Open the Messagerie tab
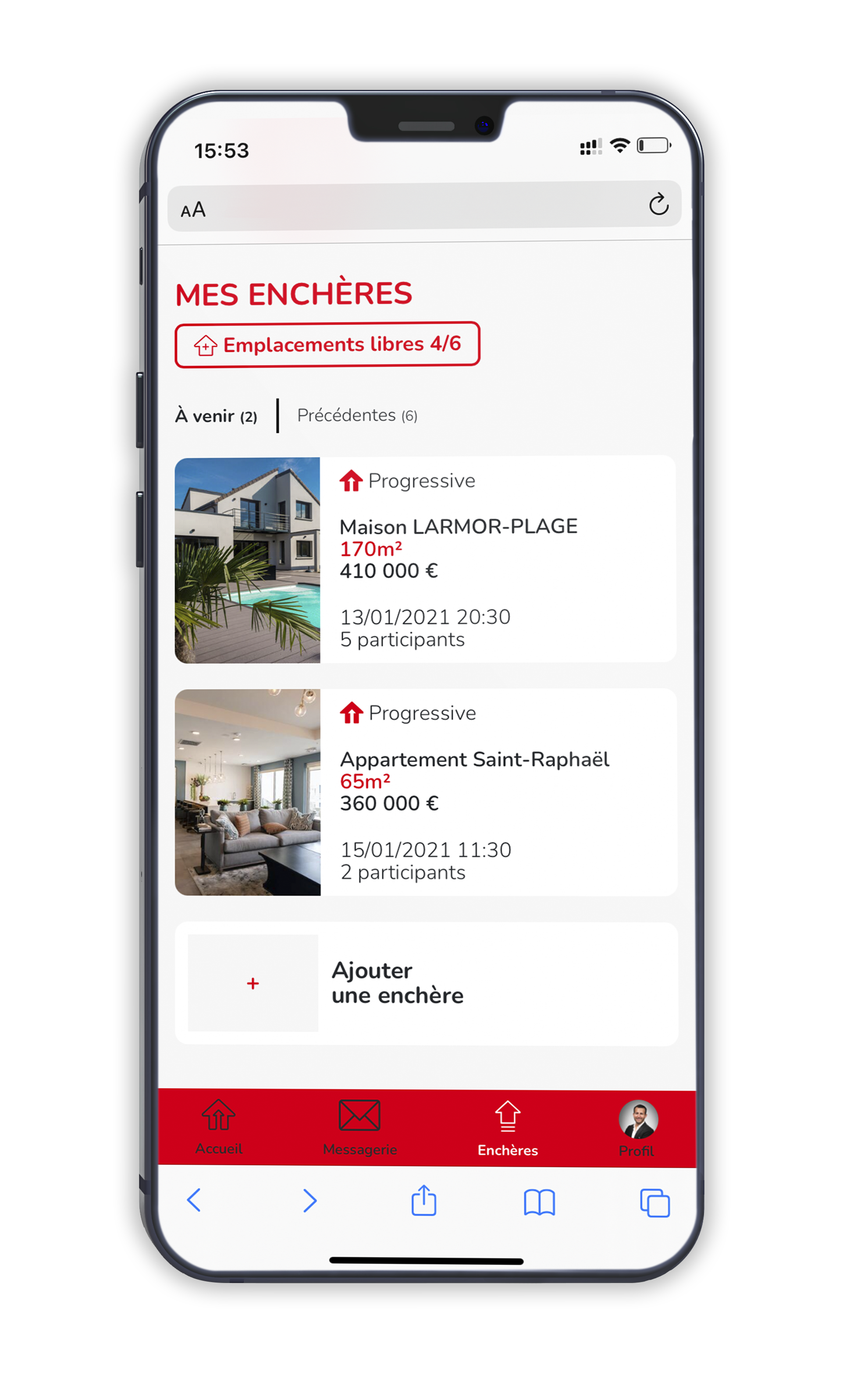Image resolution: width=843 pixels, height=1400 pixels. pos(359,1127)
